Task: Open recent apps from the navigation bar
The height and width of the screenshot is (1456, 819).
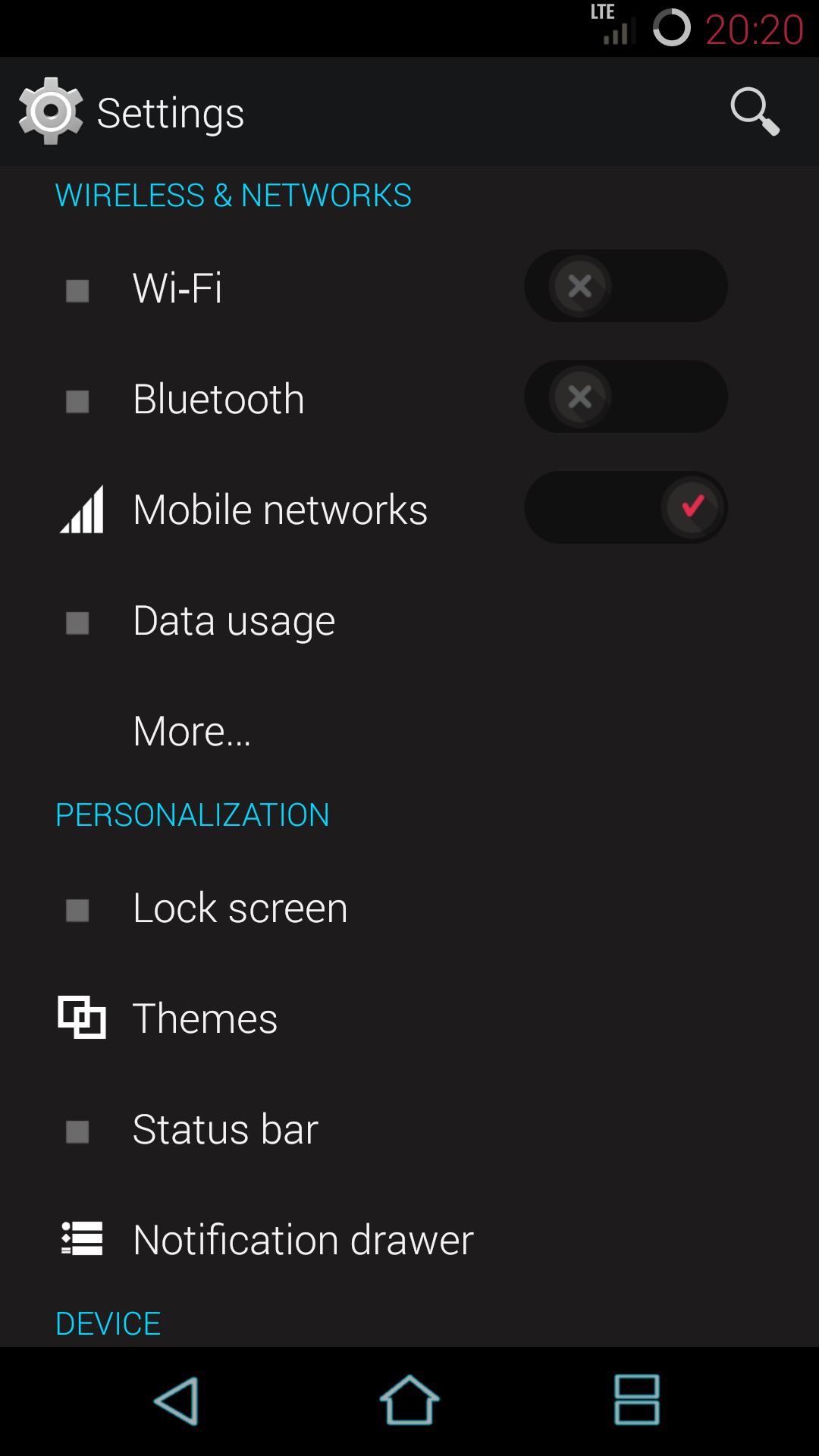Action: click(637, 1400)
